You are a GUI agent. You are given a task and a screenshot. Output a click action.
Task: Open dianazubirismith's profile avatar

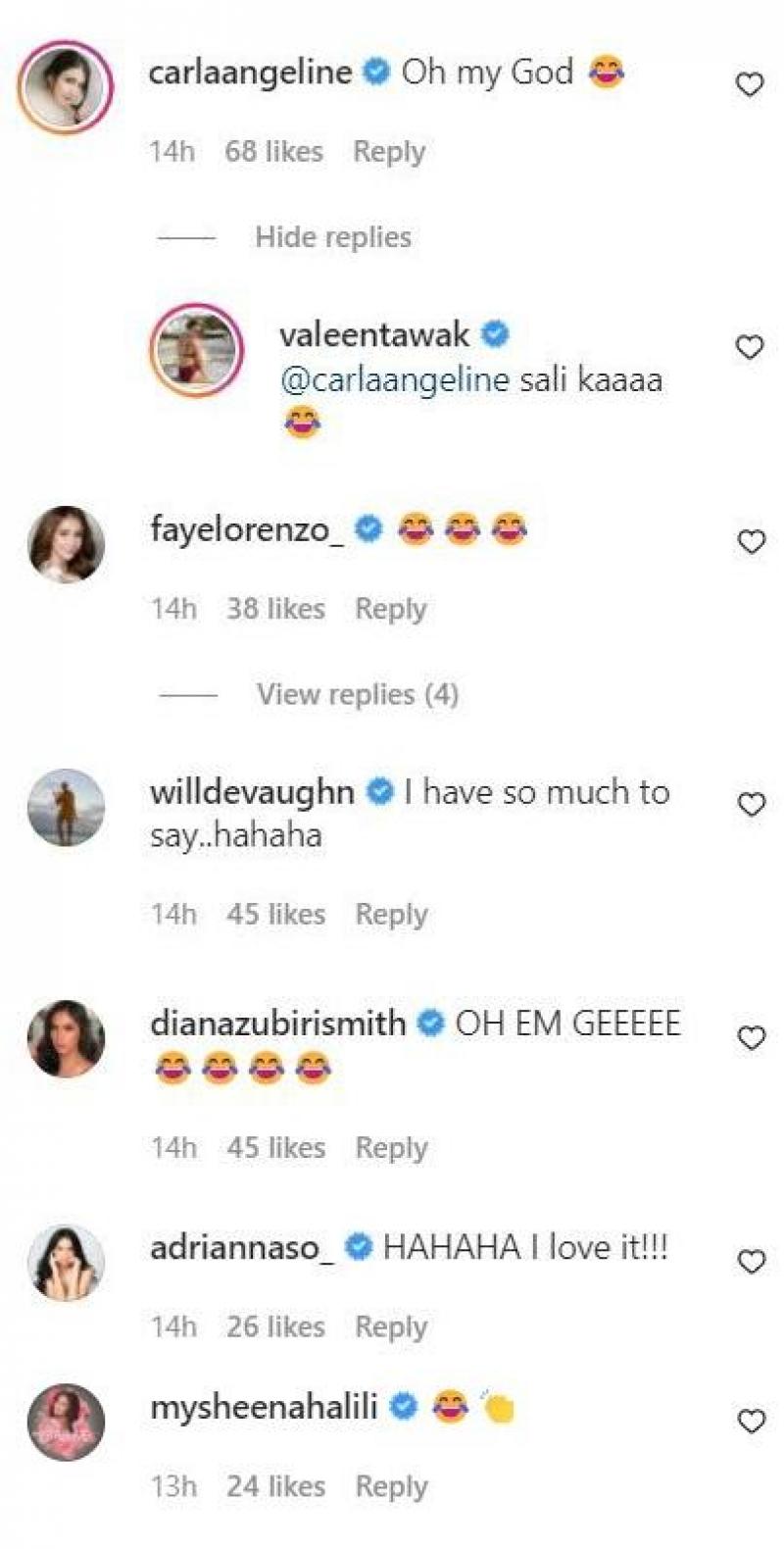coord(66,1038)
